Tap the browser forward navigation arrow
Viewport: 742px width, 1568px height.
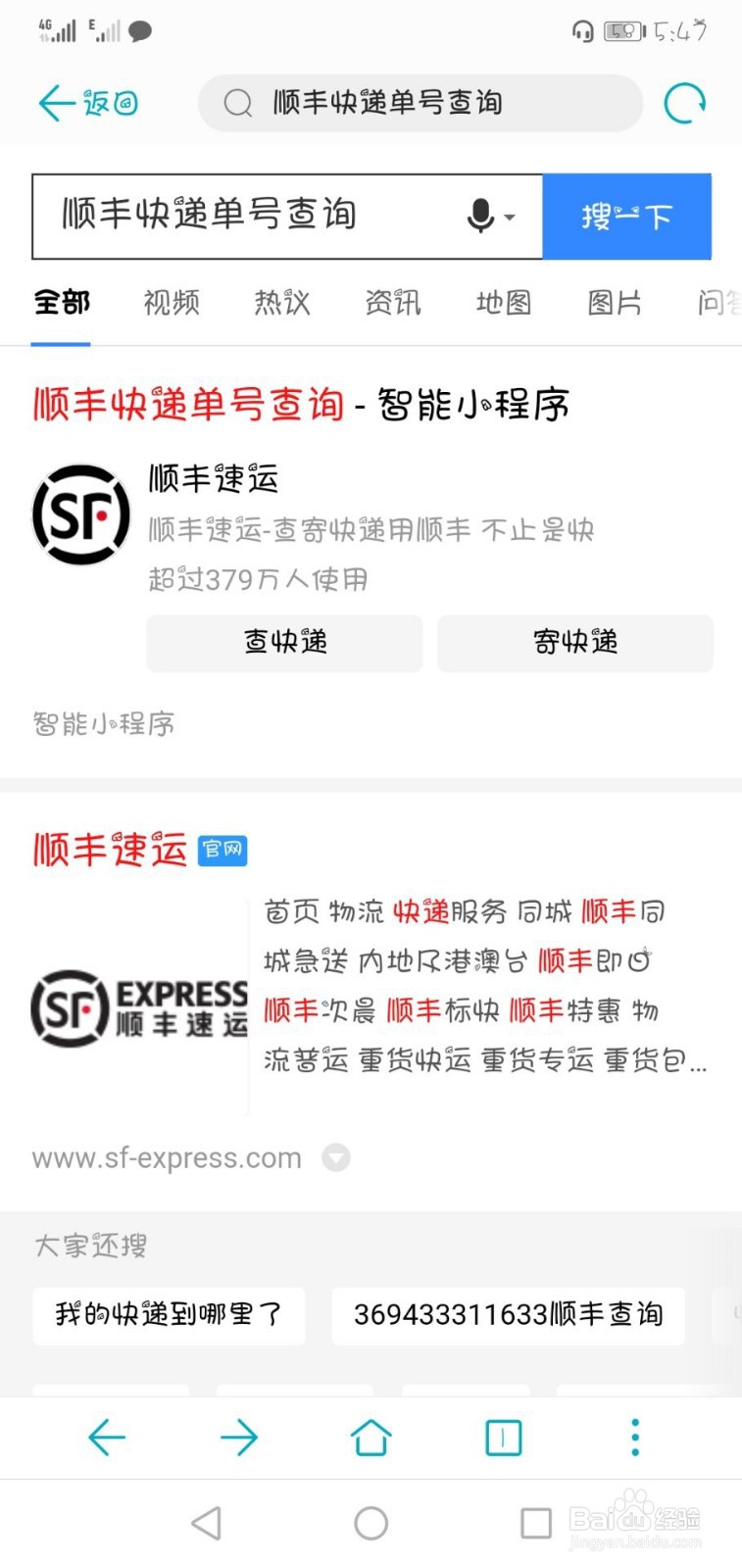(x=239, y=1438)
